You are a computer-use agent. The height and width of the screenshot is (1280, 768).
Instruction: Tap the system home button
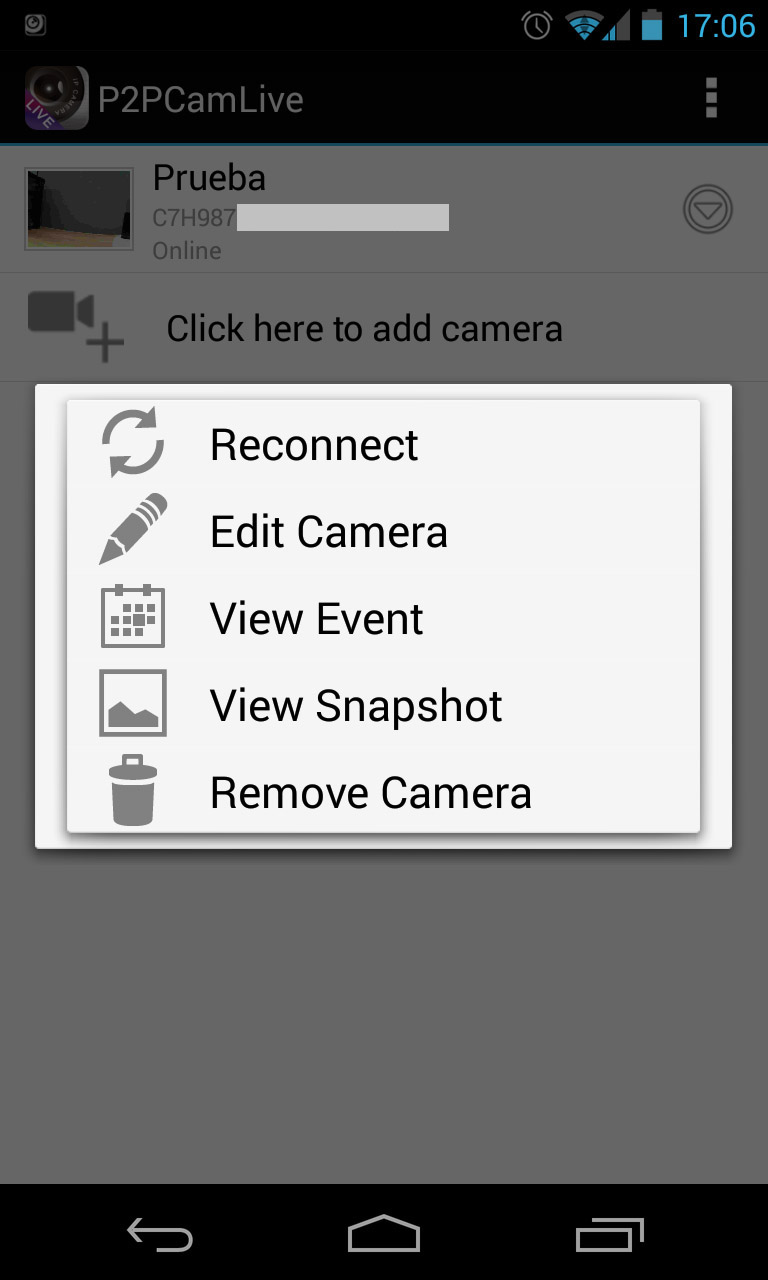point(384,1235)
